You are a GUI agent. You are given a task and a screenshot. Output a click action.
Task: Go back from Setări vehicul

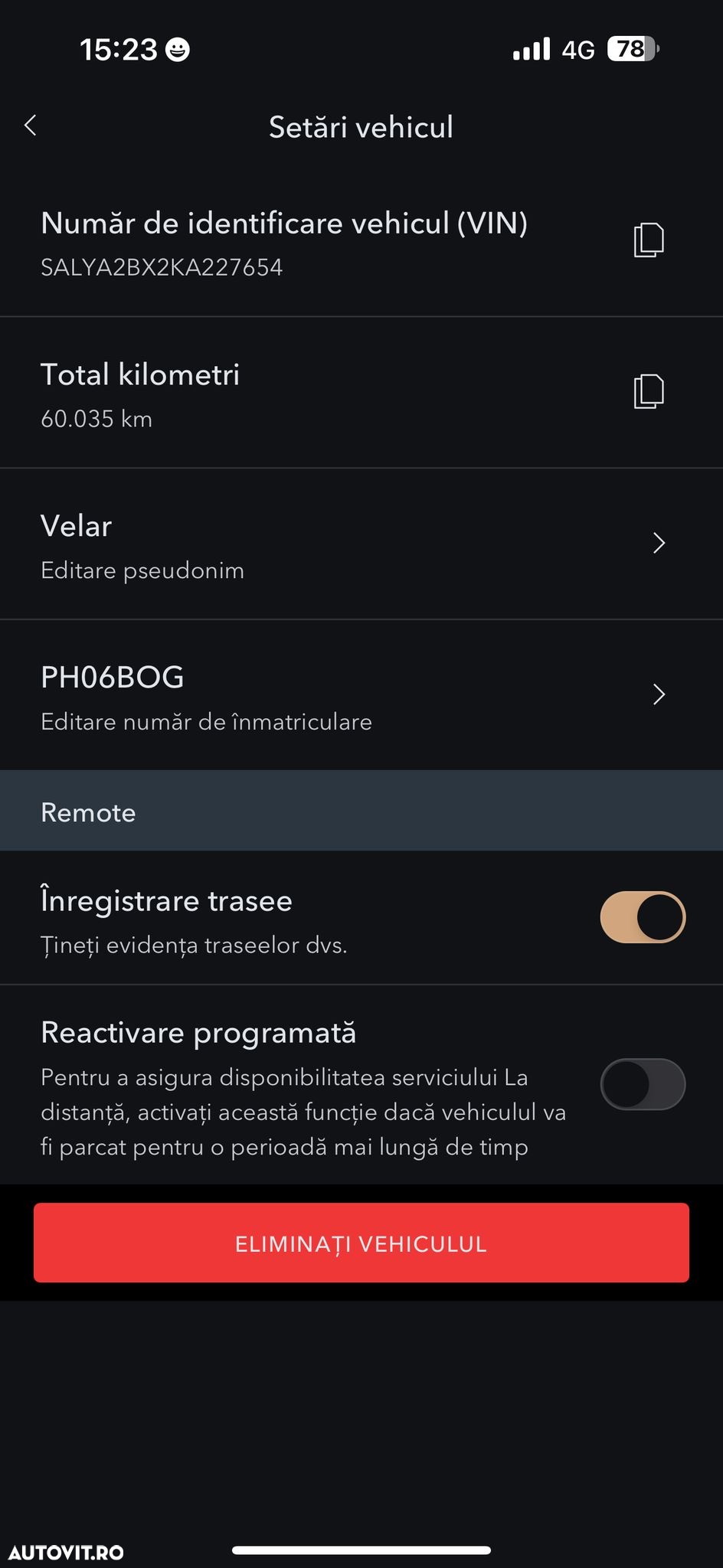[x=31, y=126]
